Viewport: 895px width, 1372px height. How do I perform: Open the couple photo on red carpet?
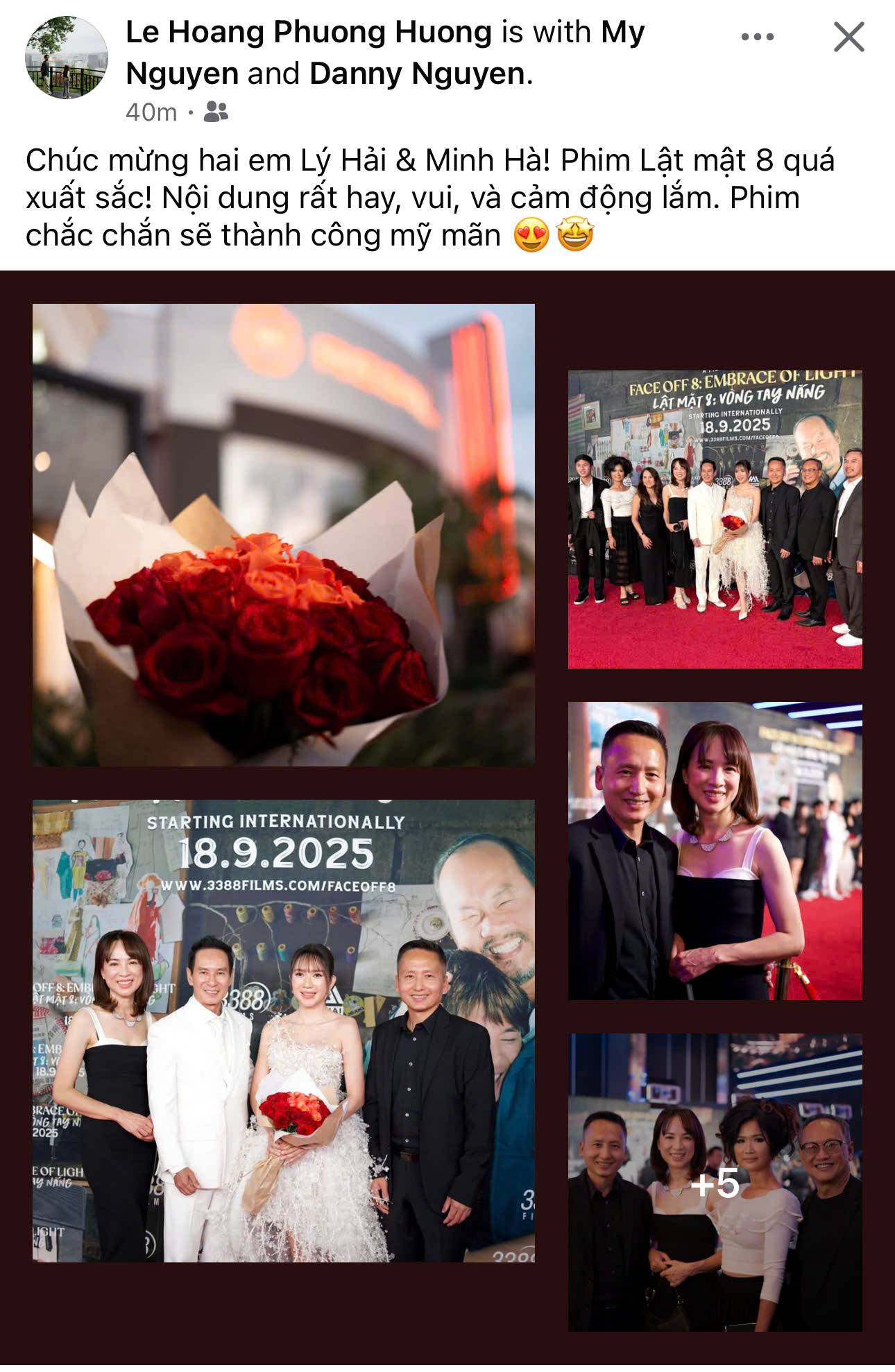tap(715, 851)
